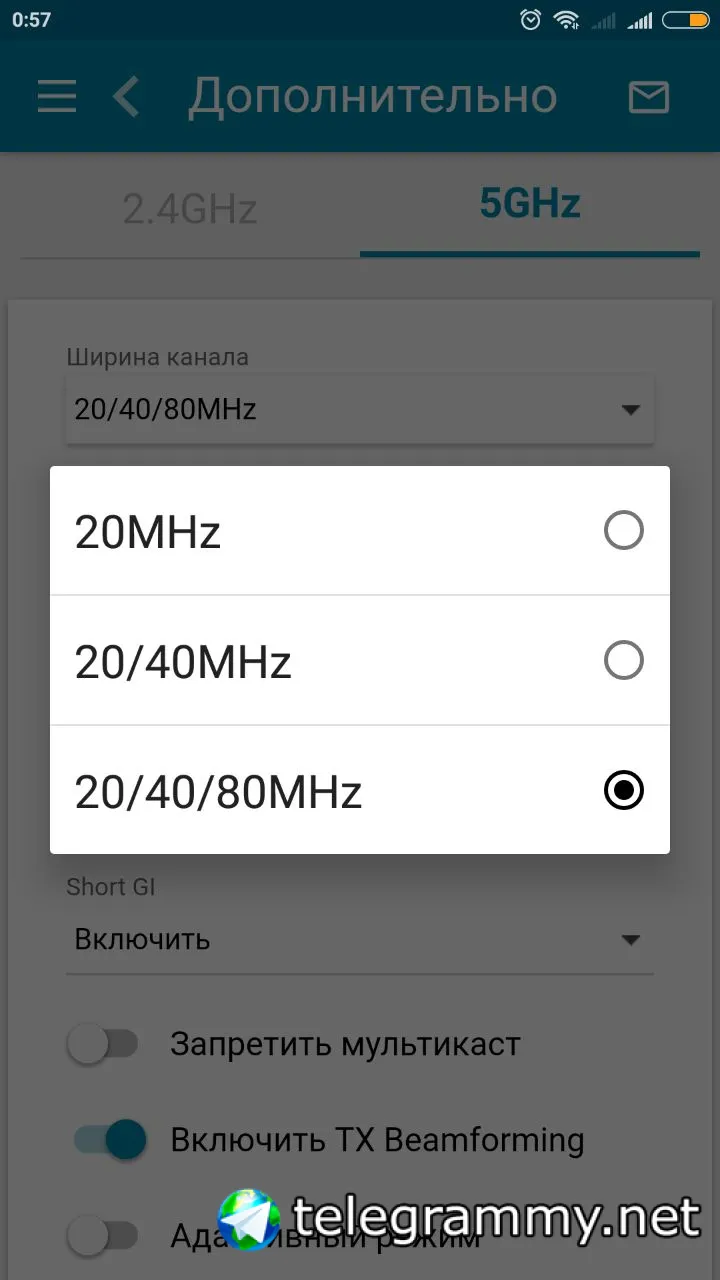Switch to the 2.4GHz tab
The image size is (720, 1280).
[190, 208]
